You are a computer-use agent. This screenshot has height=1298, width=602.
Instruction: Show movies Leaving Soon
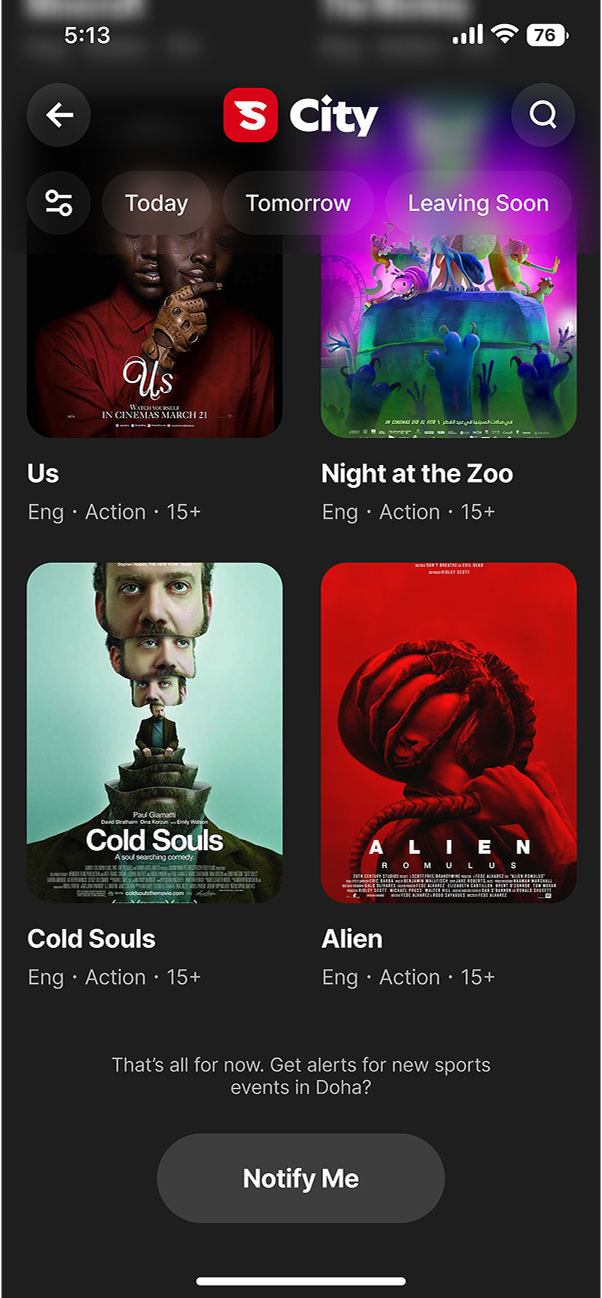(x=478, y=203)
